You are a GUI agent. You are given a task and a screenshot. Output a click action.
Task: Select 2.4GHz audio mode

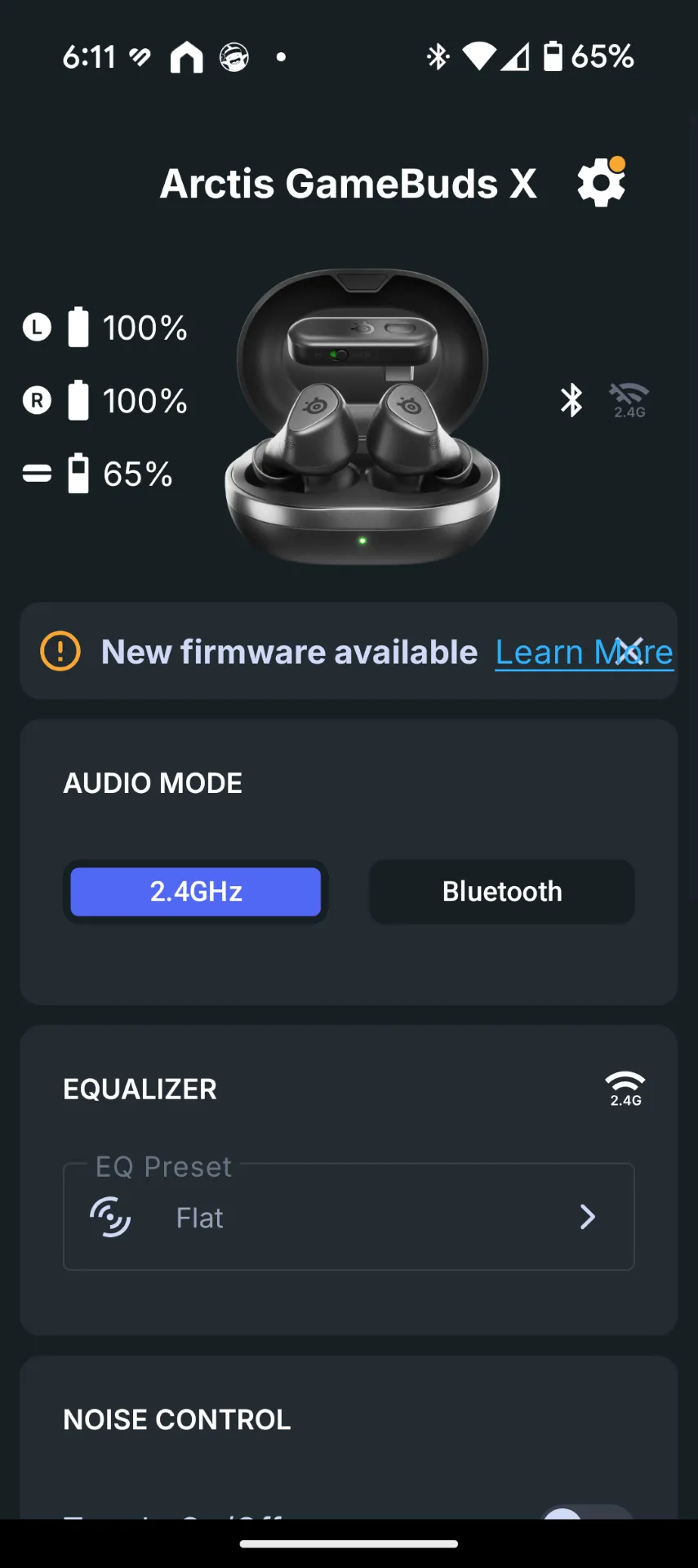click(x=196, y=892)
